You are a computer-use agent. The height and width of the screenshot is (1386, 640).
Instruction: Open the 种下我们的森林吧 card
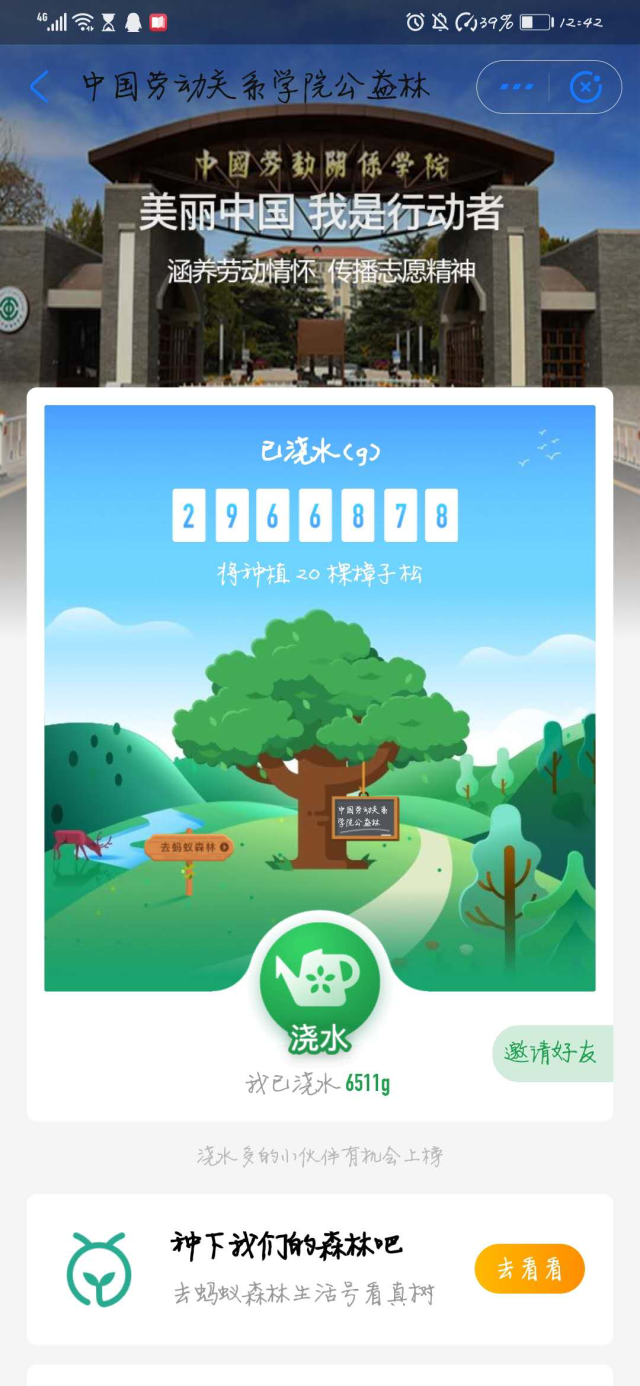[x=286, y=1246]
